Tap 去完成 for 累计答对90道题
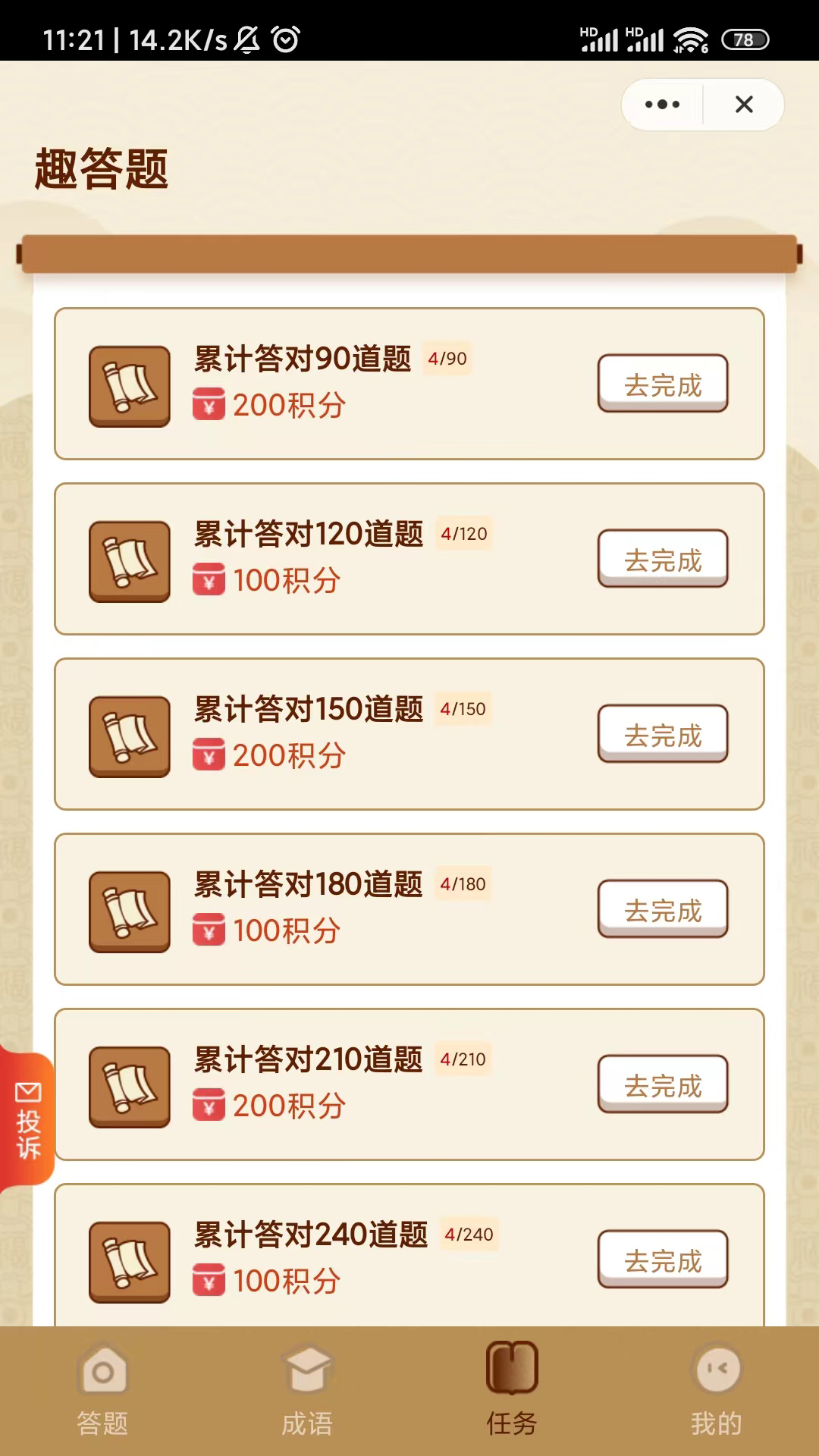This screenshot has width=819, height=1456. pyautogui.click(x=663, y=384)
